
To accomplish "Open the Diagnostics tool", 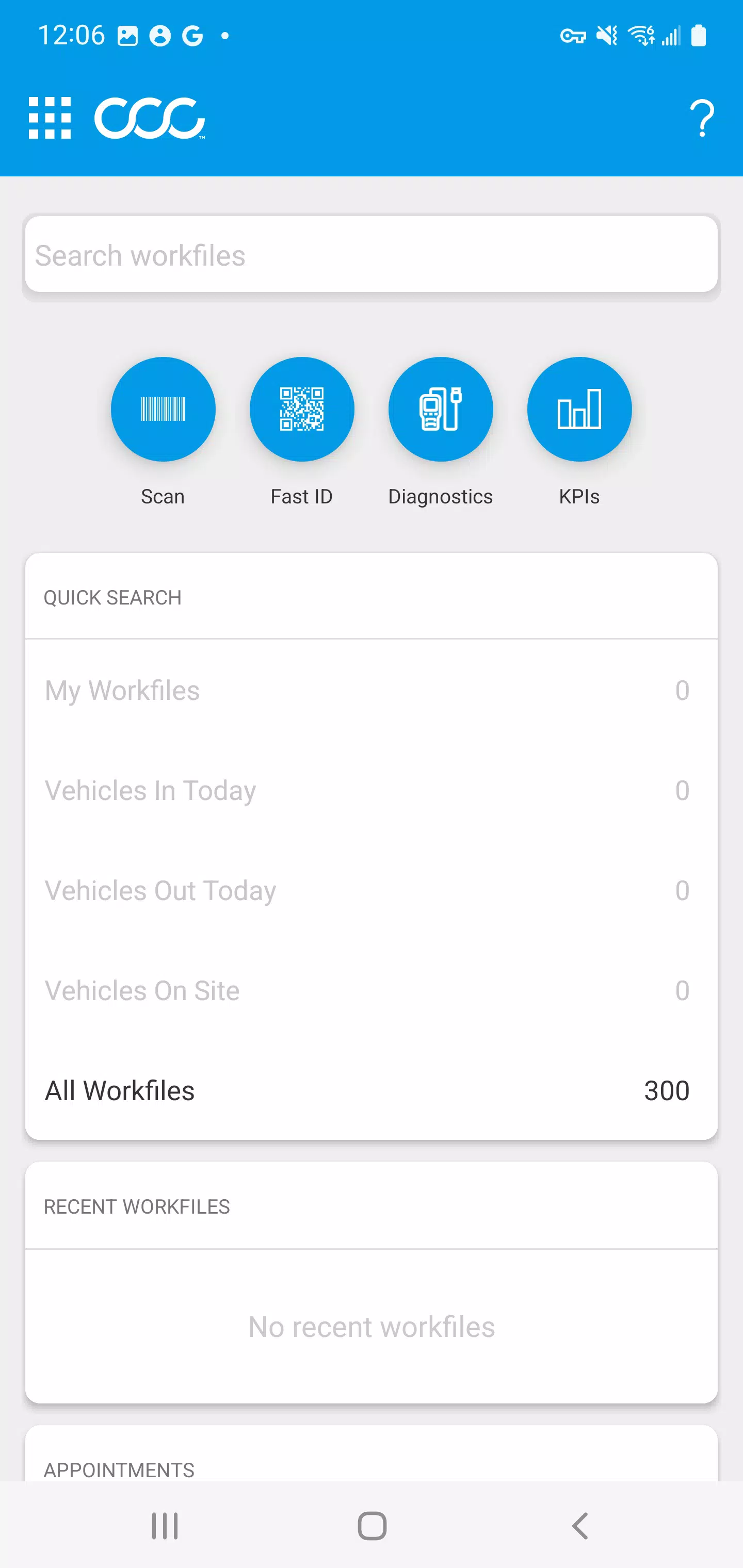I will pyautogui.click(x=441, y=409).
